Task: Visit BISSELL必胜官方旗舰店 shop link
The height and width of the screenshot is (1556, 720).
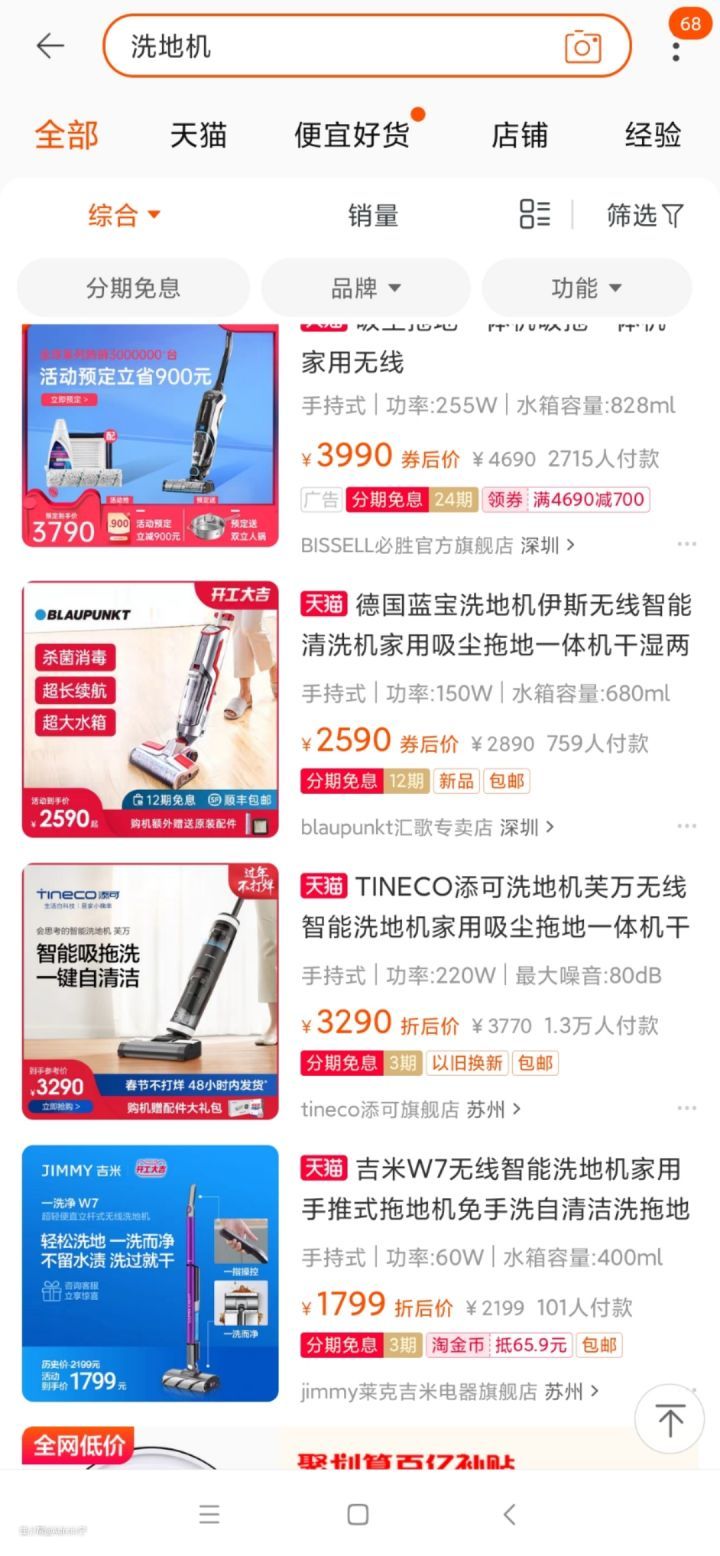Action: point(437,545)
